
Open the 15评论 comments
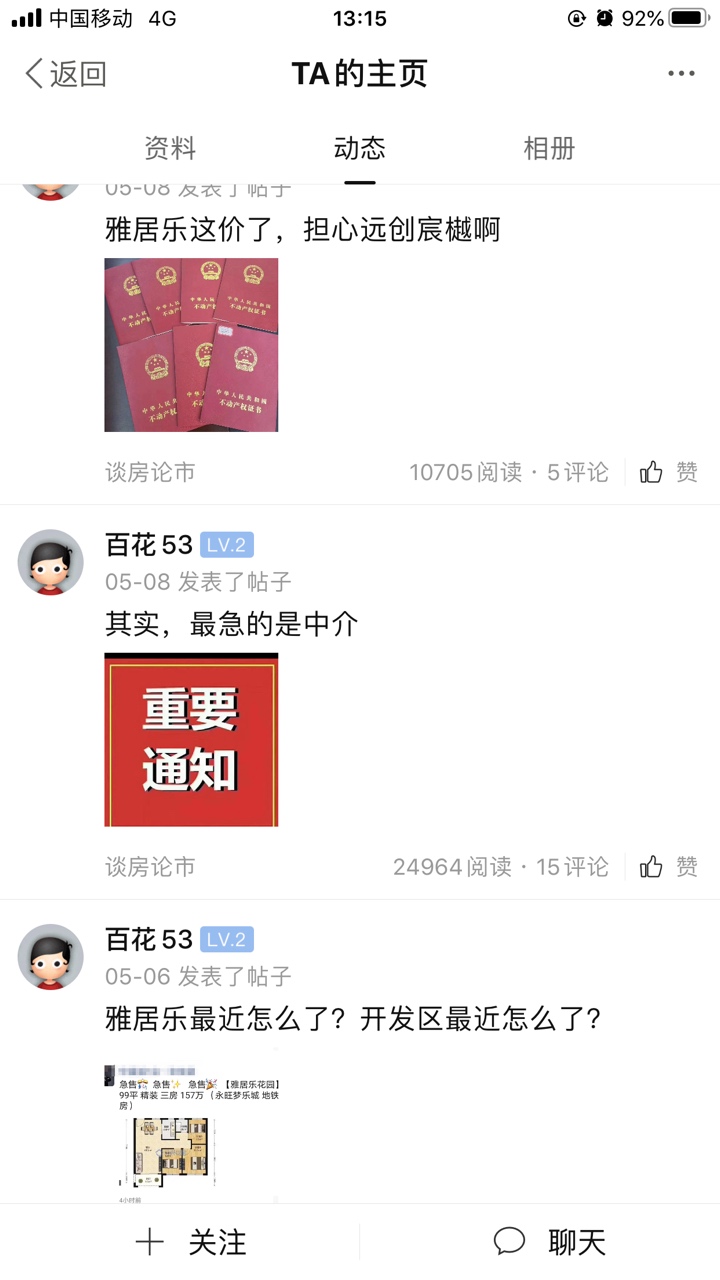point(572,866)
